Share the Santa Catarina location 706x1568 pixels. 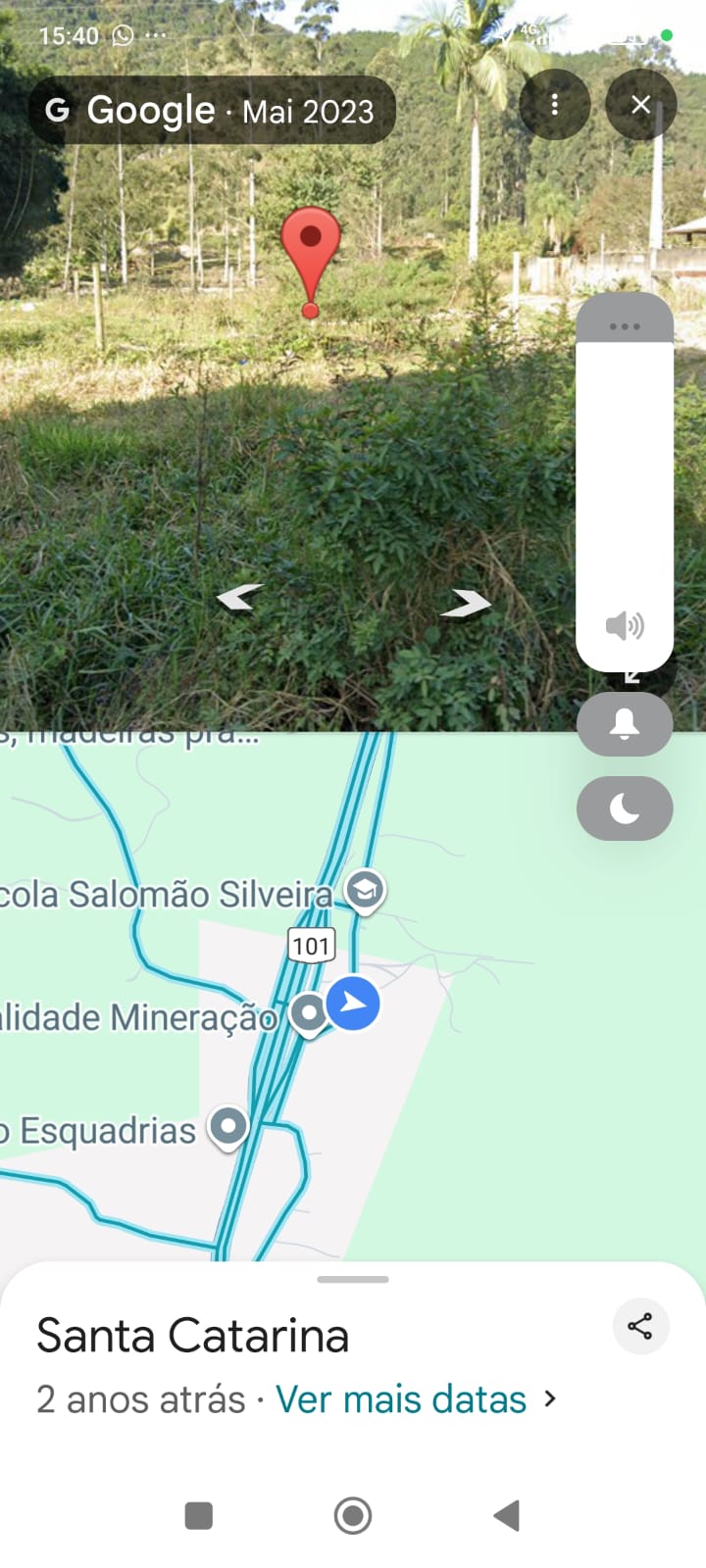coord(640,1326)
